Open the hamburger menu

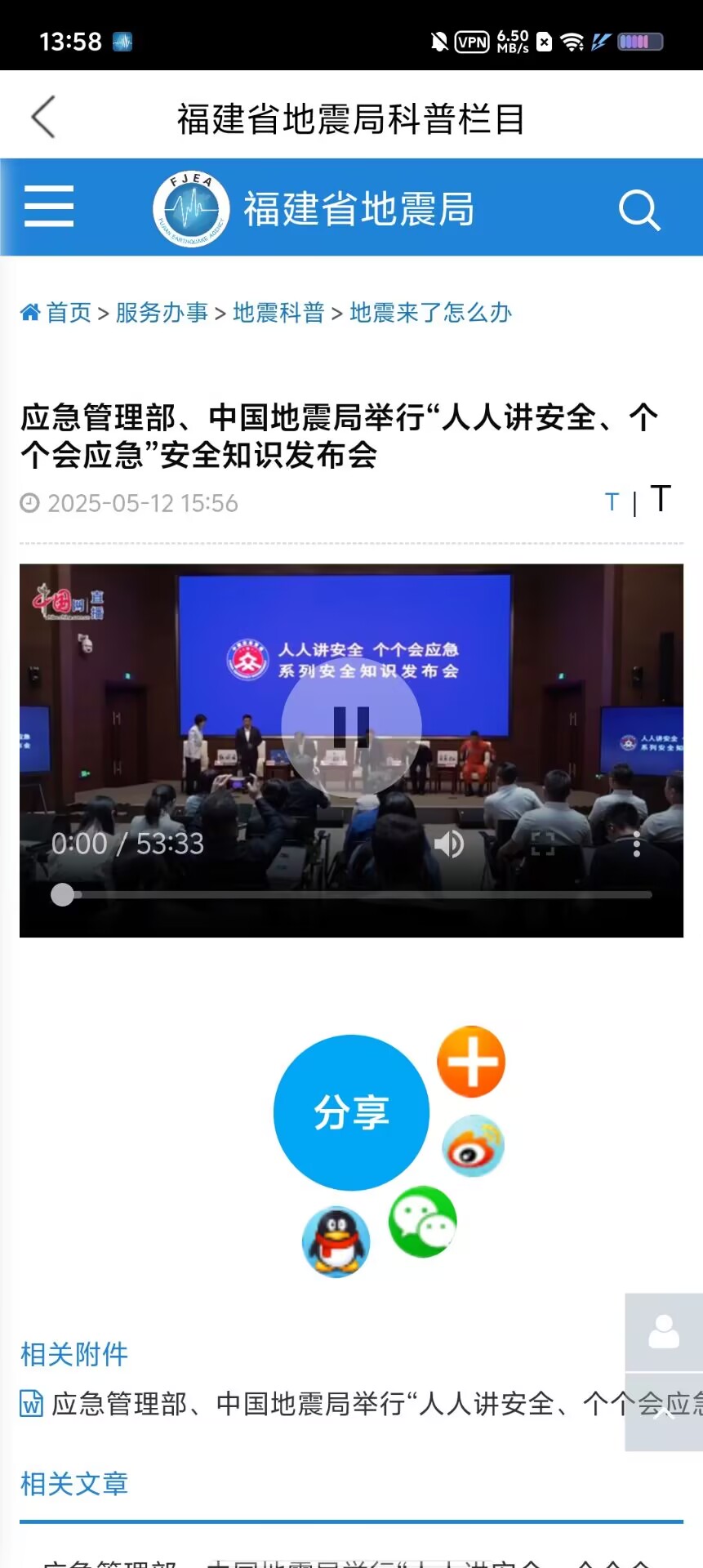pyautogui.click(x=49, y=206)
